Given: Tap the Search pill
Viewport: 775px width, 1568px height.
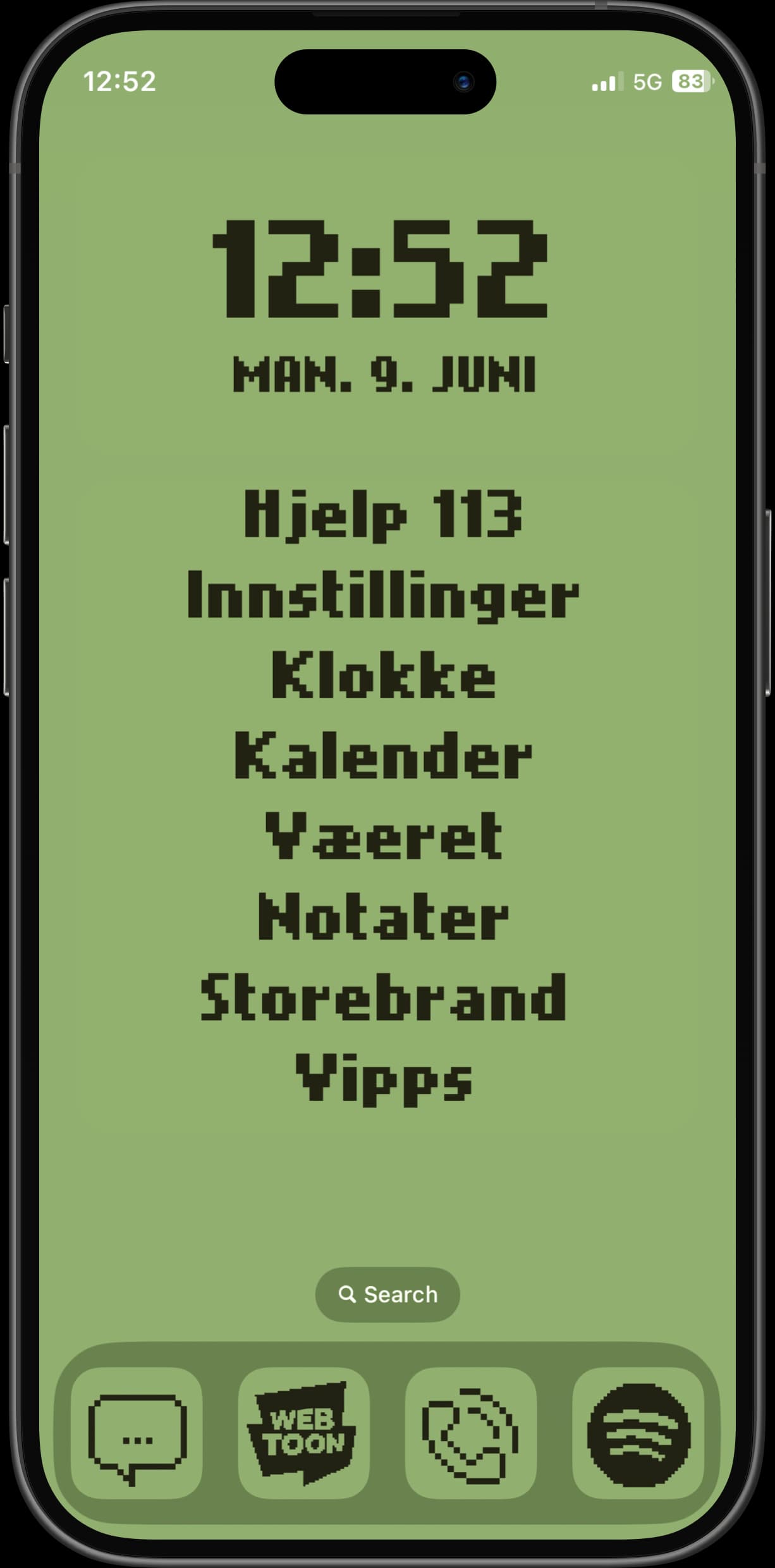Looking at the screenshot, I should point(387,1294).
